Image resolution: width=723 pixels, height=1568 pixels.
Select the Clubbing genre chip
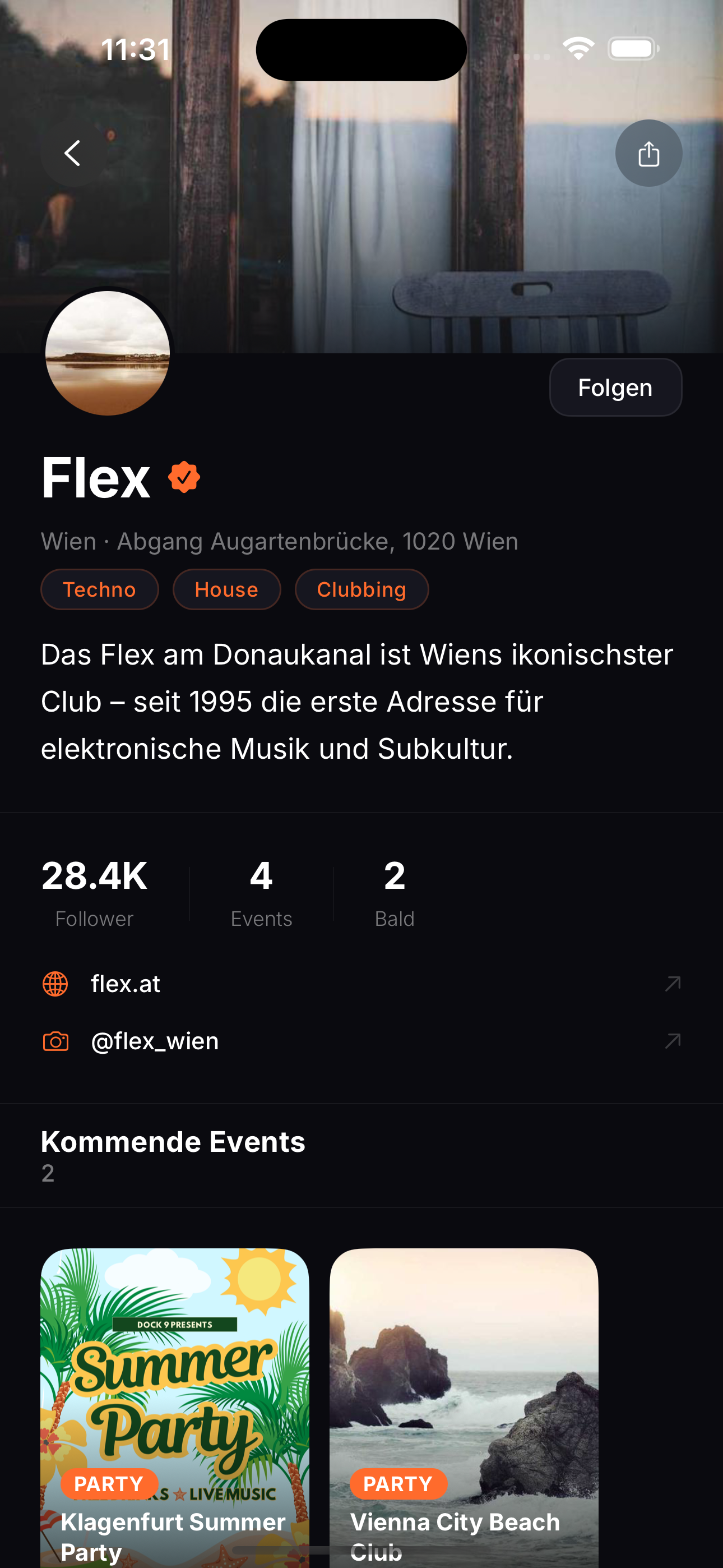[x=361, y=589]
